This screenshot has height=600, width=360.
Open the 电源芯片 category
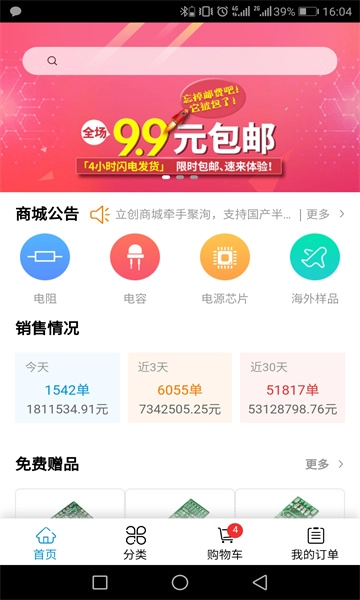tap(225, 268)
